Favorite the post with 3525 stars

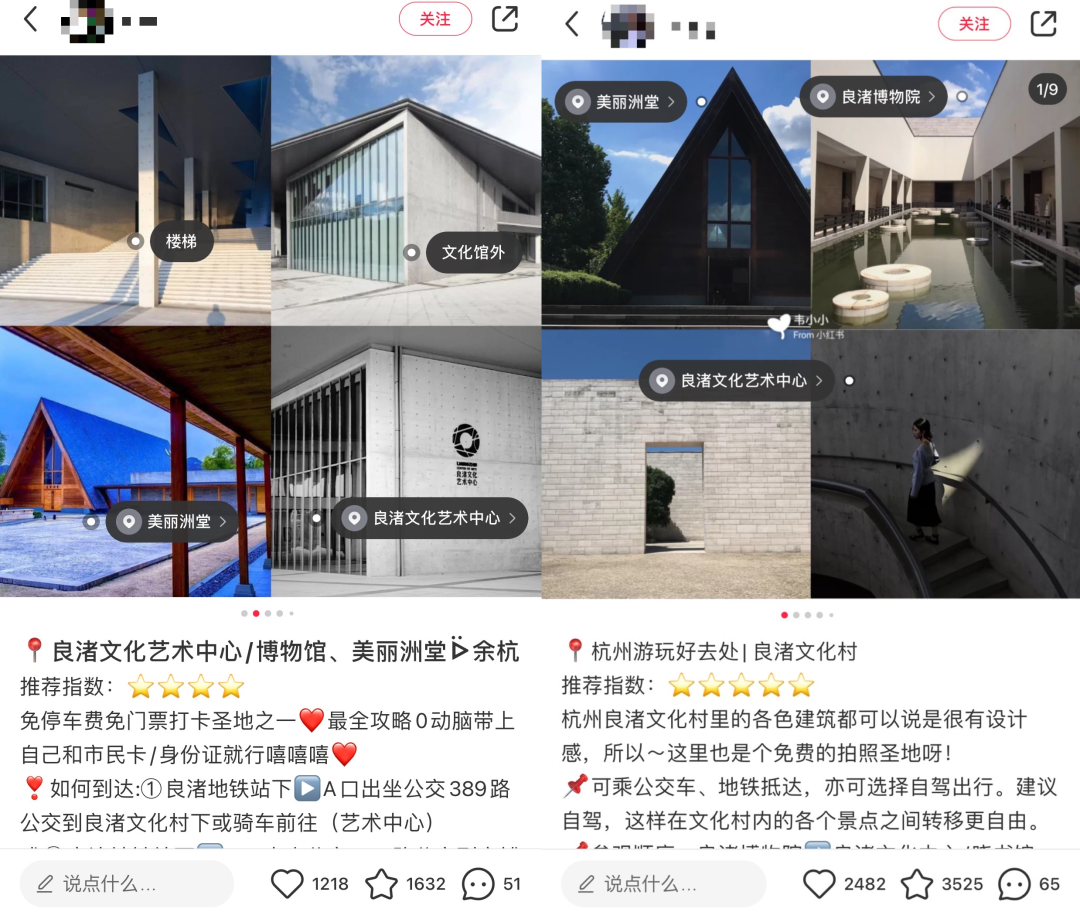coord(917,883)
